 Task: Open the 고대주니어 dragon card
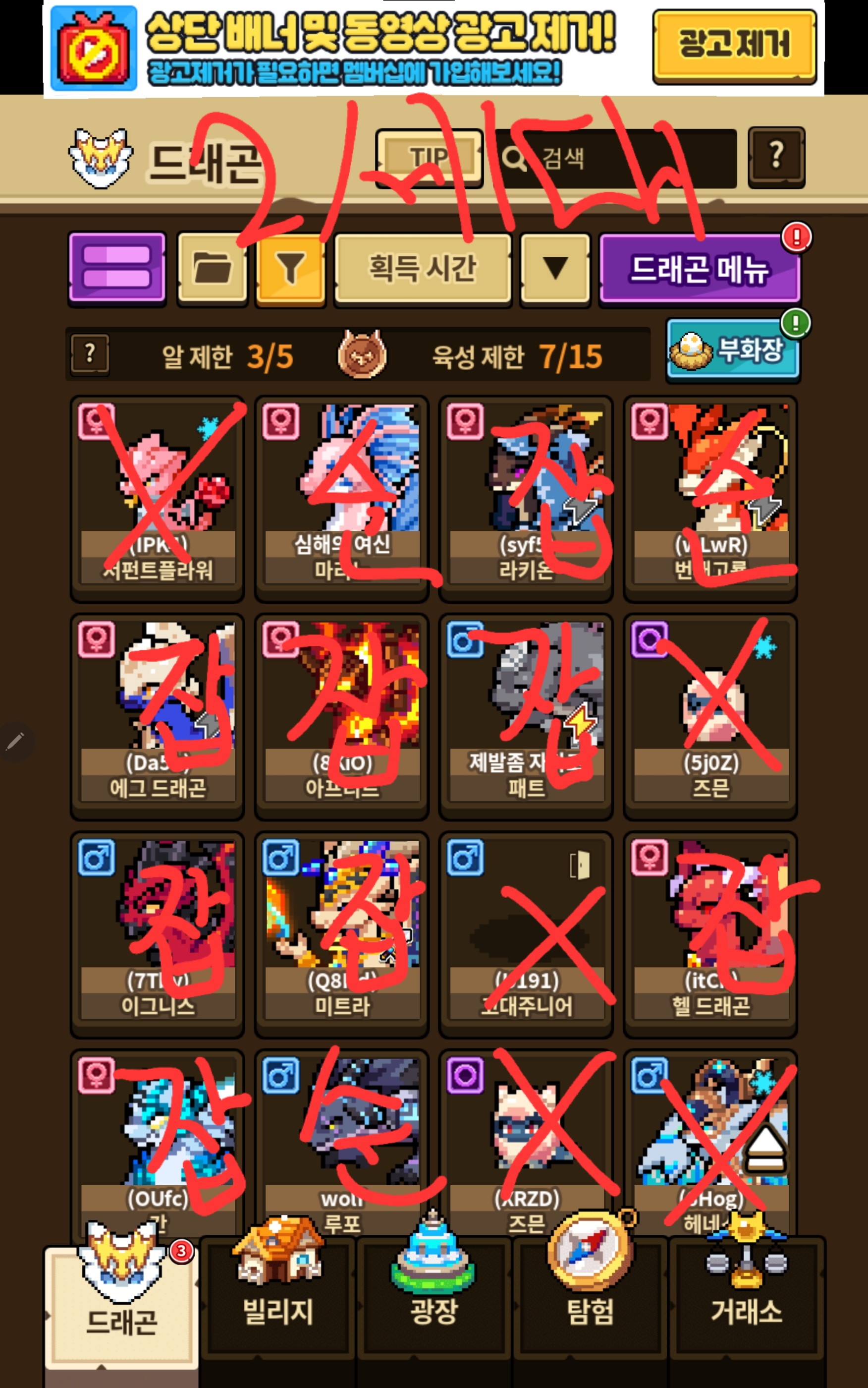point(526,934)
